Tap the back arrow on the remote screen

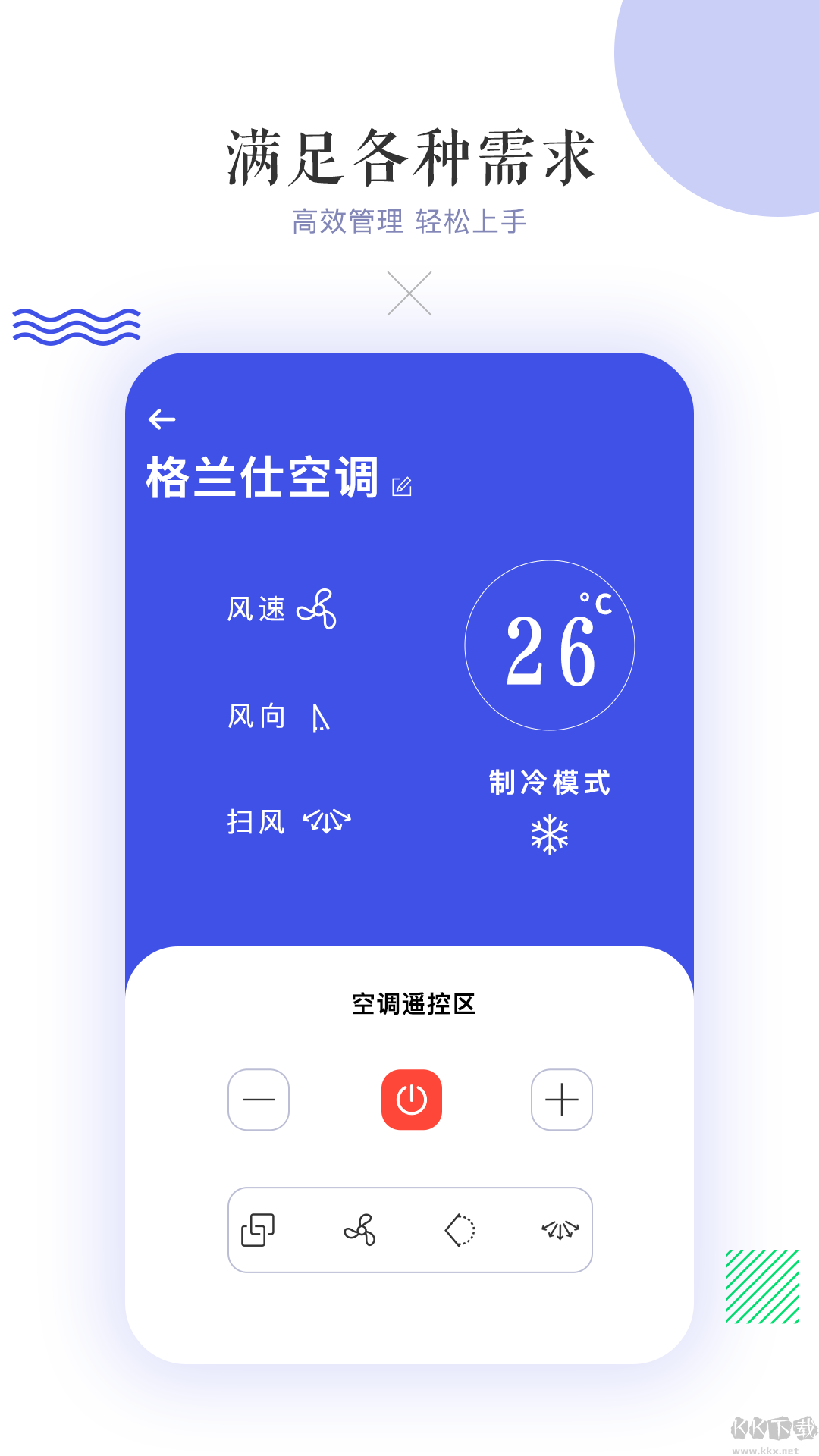162,418
